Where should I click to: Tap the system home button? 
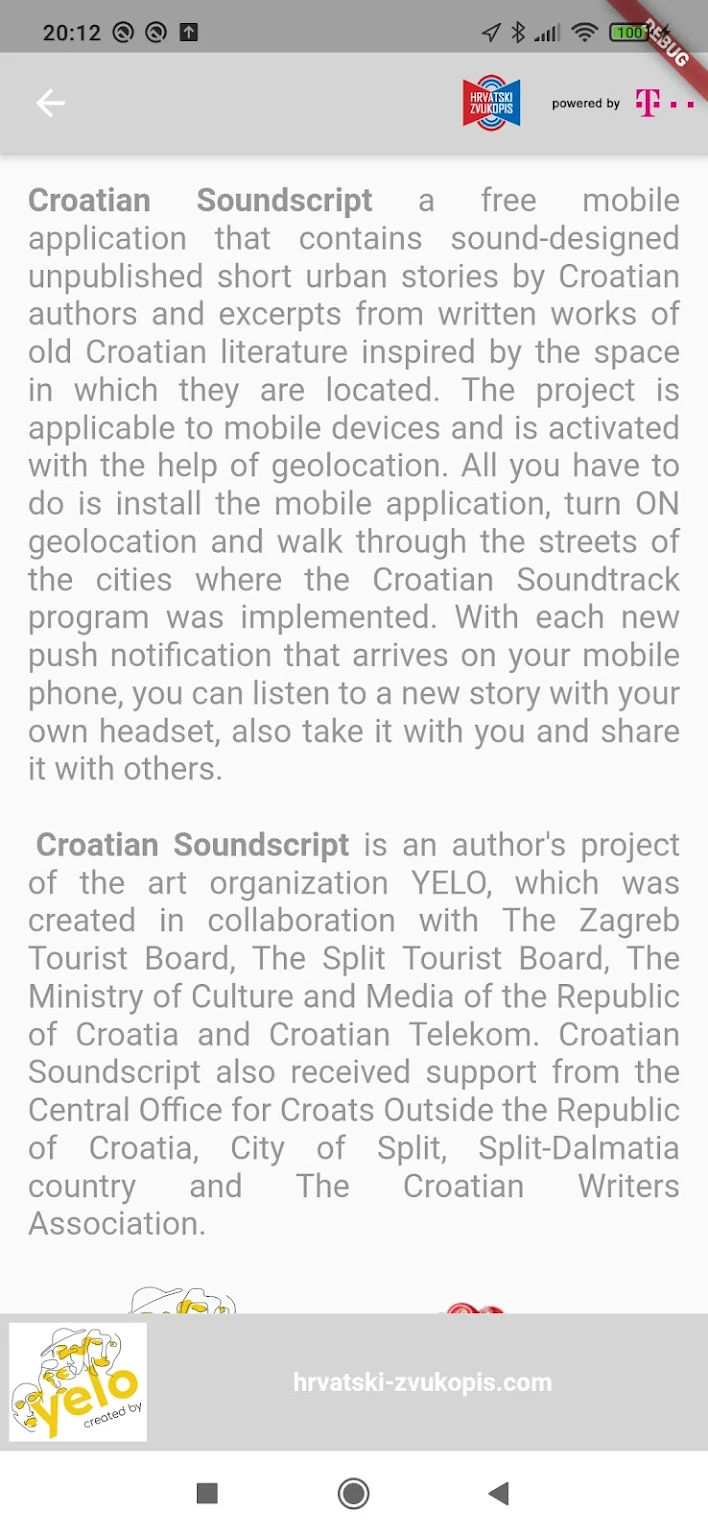pyautogui.click(x=353, y=1494)
